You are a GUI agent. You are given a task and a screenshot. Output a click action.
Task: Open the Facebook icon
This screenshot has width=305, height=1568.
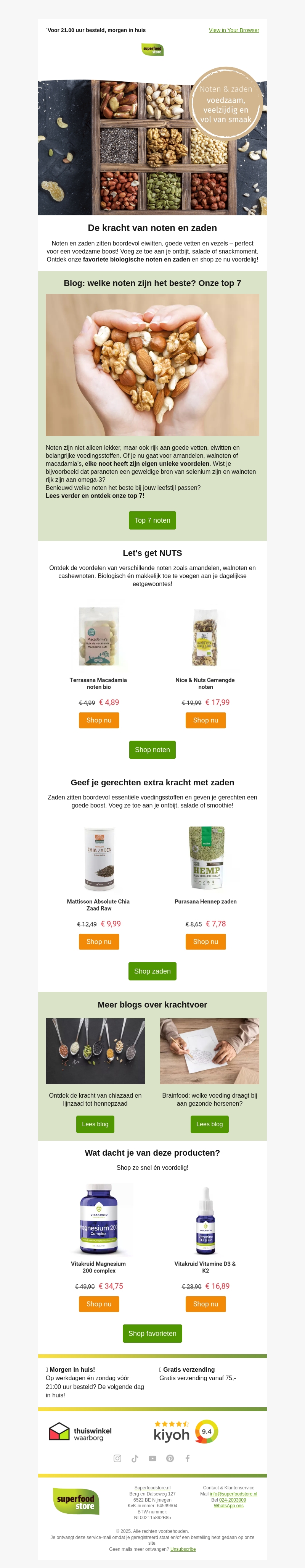point(188,1458)
